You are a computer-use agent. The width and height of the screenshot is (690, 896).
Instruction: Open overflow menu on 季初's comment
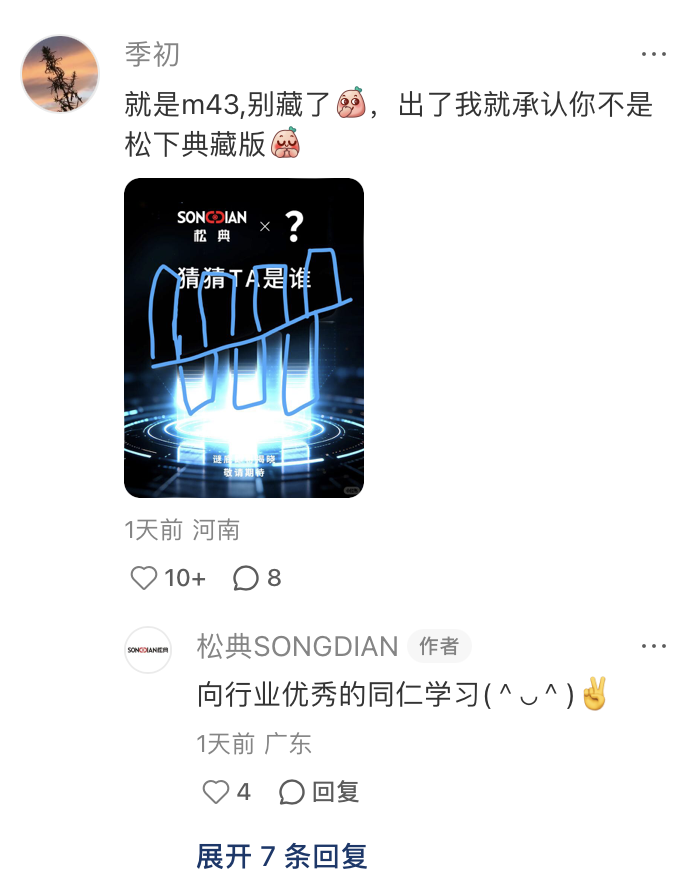(x=653, y=54)
